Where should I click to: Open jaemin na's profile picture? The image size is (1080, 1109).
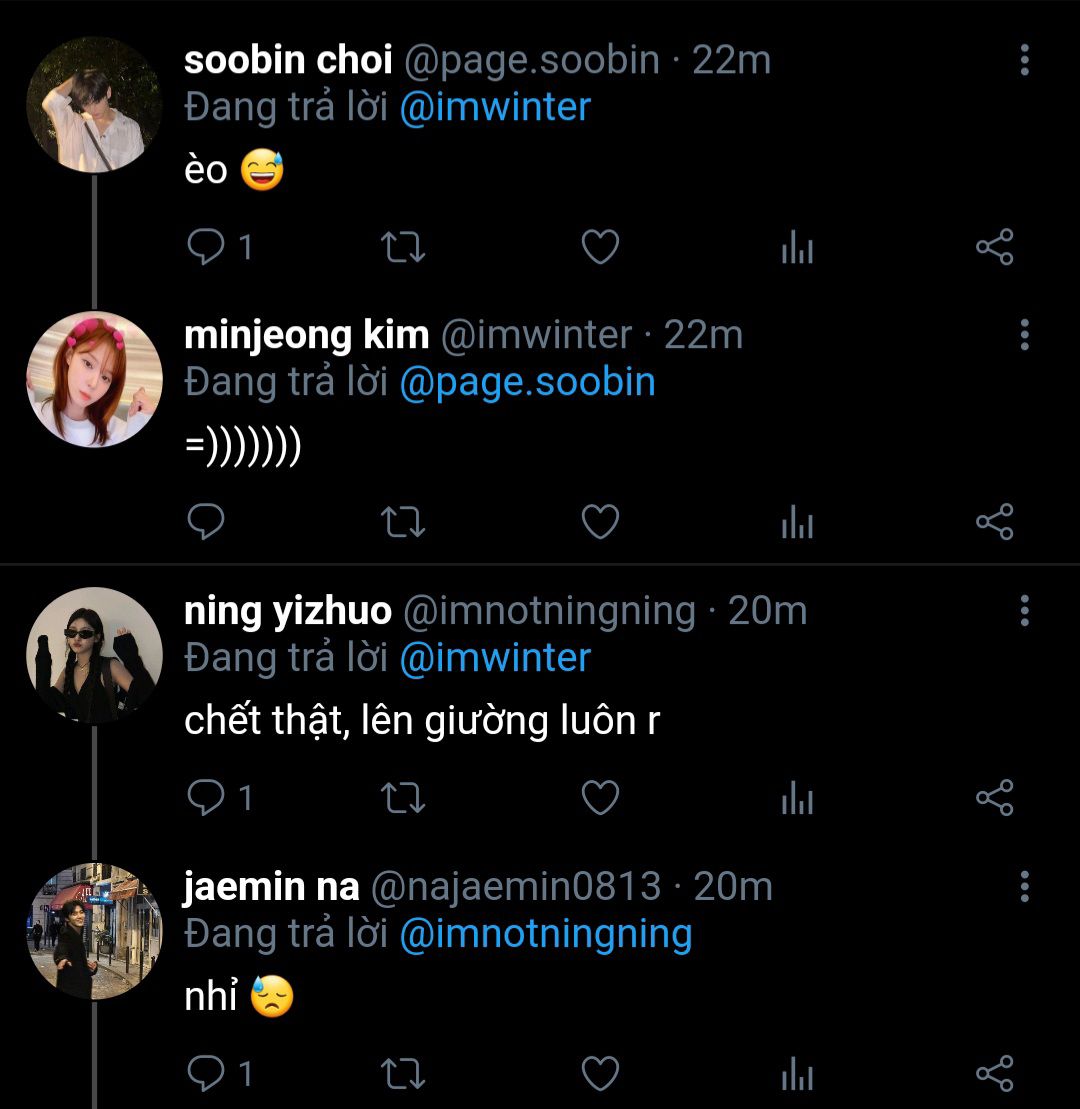tap(94, 931)
